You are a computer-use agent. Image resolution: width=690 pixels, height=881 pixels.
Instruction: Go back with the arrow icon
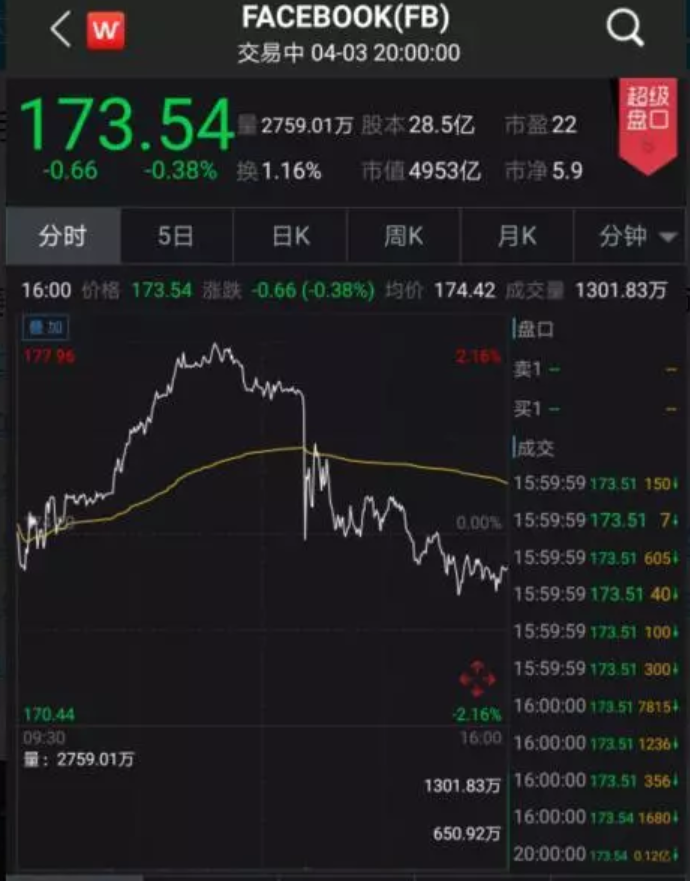coord(60,30)
